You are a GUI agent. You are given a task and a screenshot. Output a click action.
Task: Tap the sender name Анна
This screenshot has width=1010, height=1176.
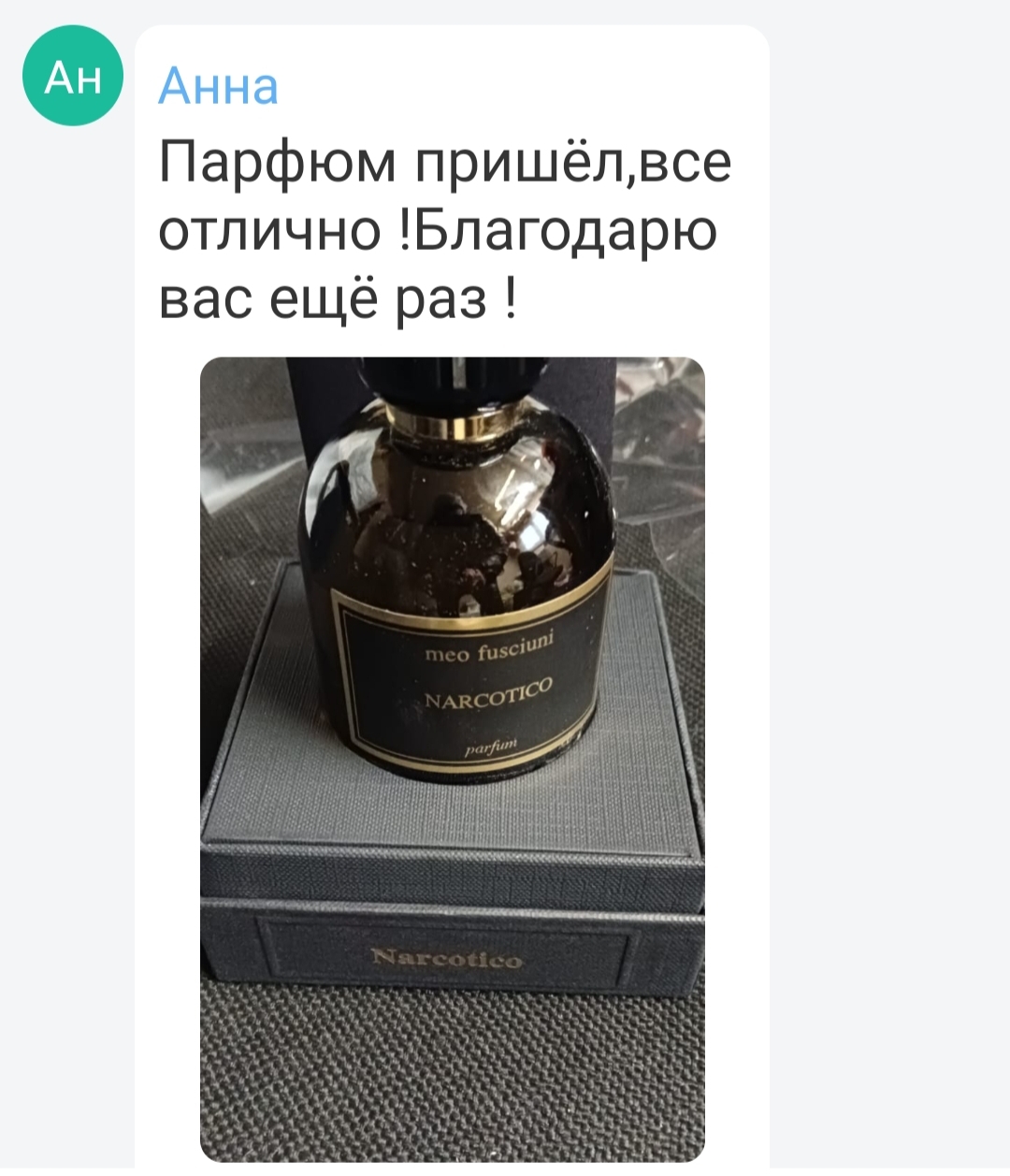coord(219,86)
